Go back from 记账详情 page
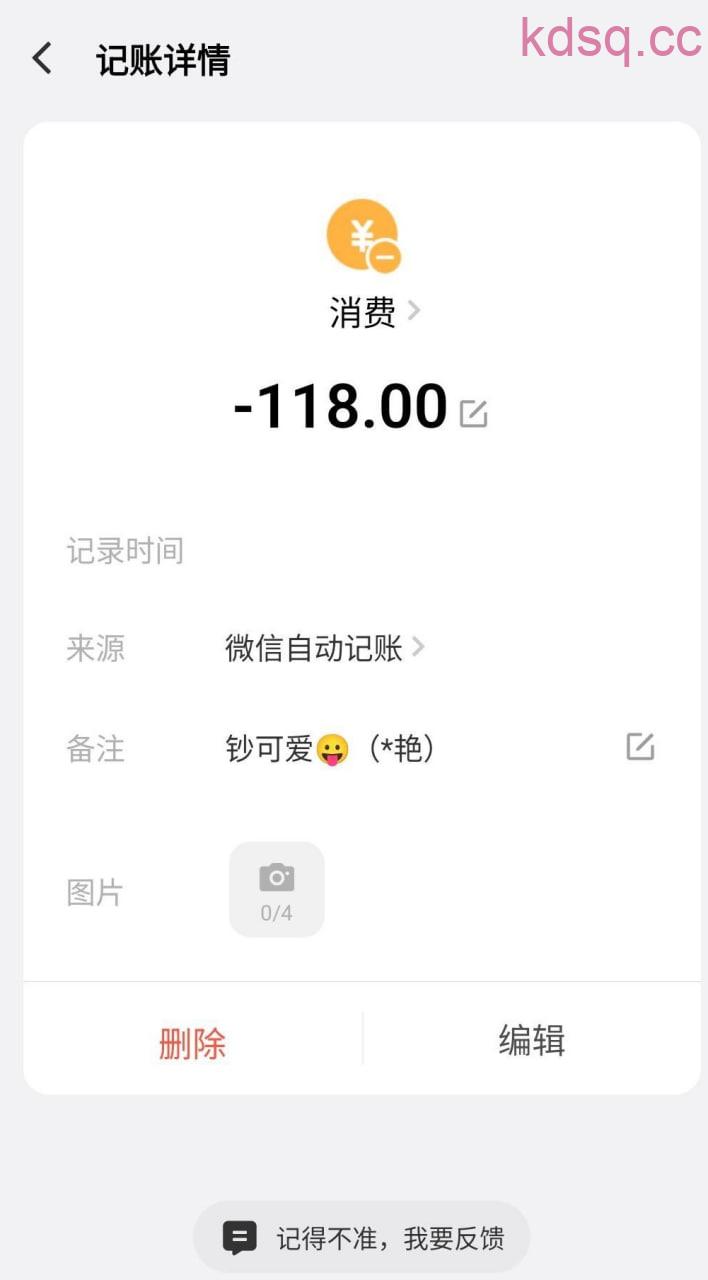The width and height of the screenshot is (708, 1280). [42, 59]
